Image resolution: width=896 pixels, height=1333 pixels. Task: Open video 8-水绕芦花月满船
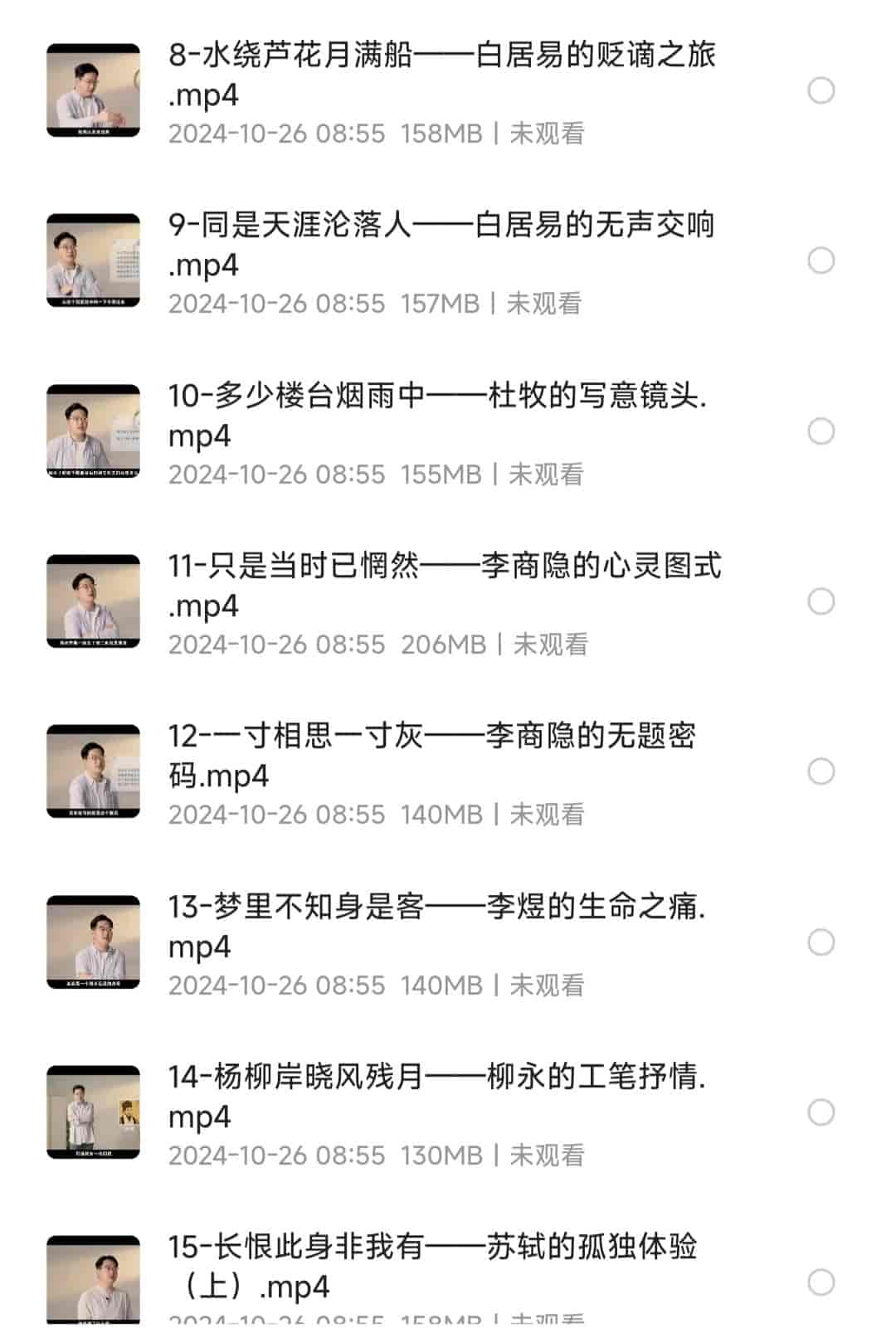[x=440, y=75]
